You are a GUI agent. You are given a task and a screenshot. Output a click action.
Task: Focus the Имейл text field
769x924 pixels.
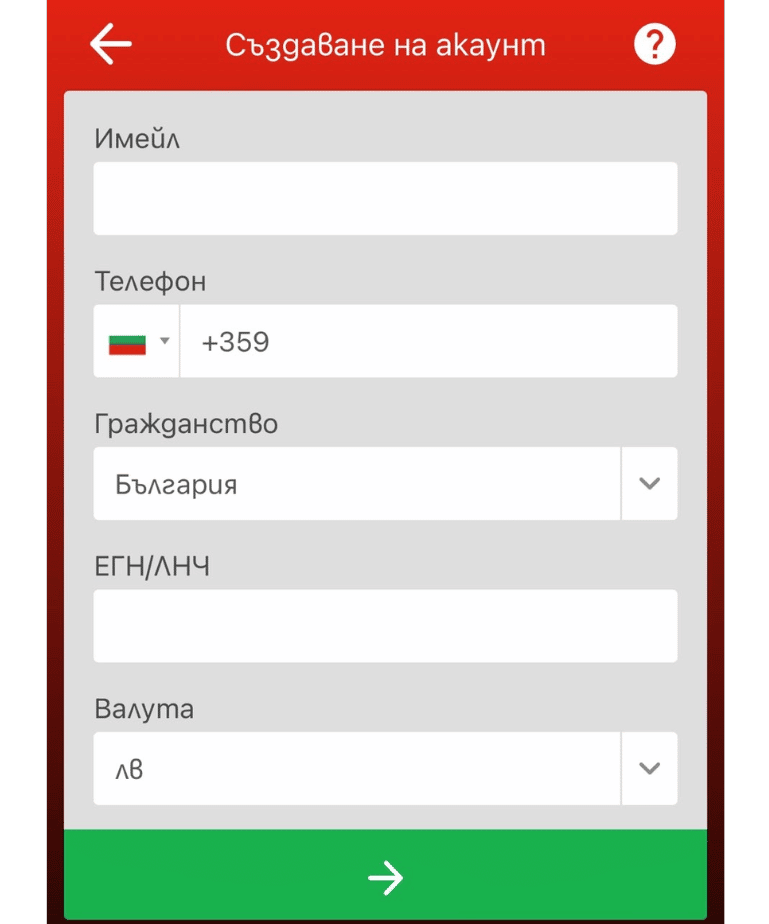click(385, 198)
